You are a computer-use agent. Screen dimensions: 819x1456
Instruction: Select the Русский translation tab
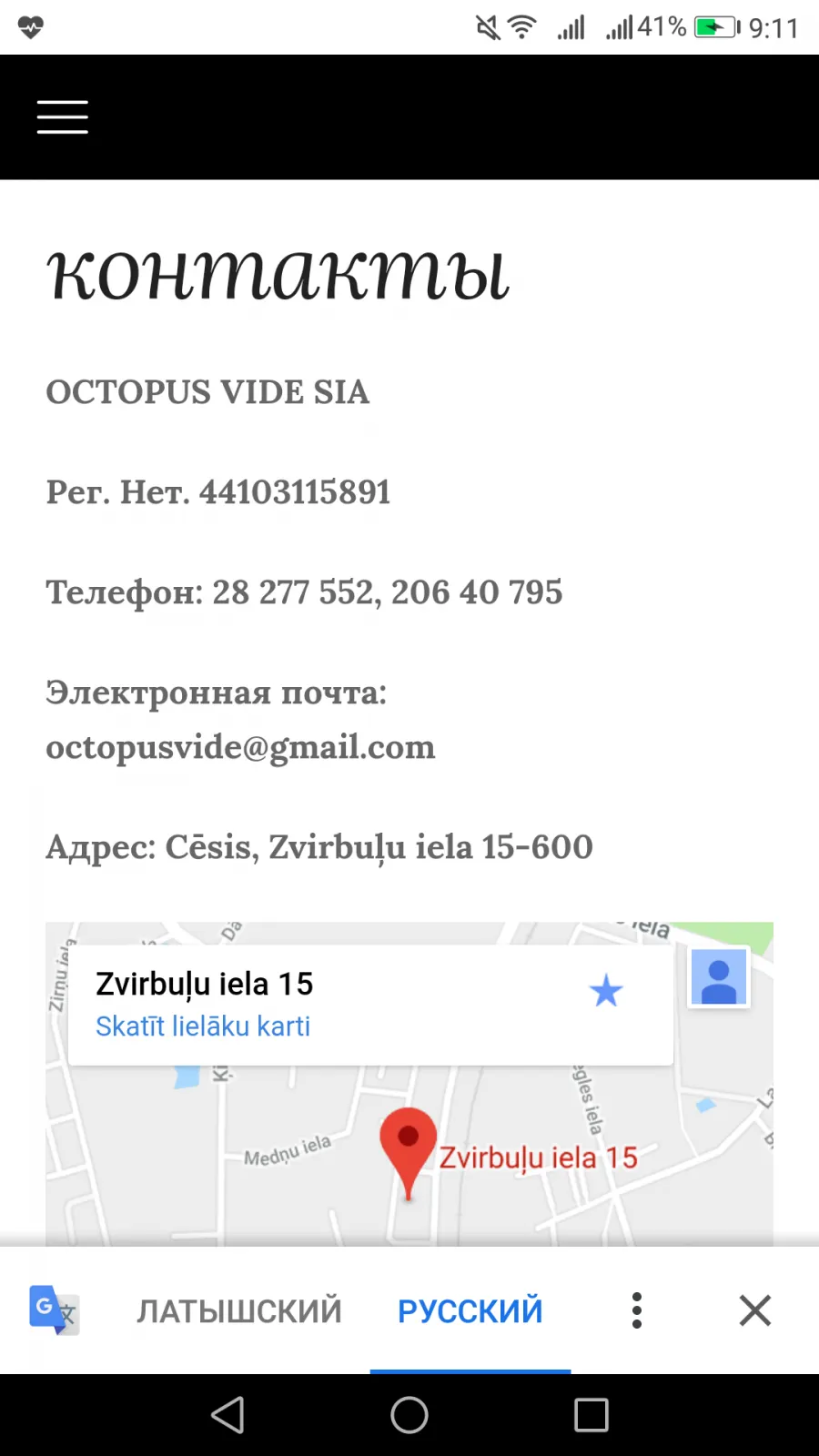click(470, 1311)
